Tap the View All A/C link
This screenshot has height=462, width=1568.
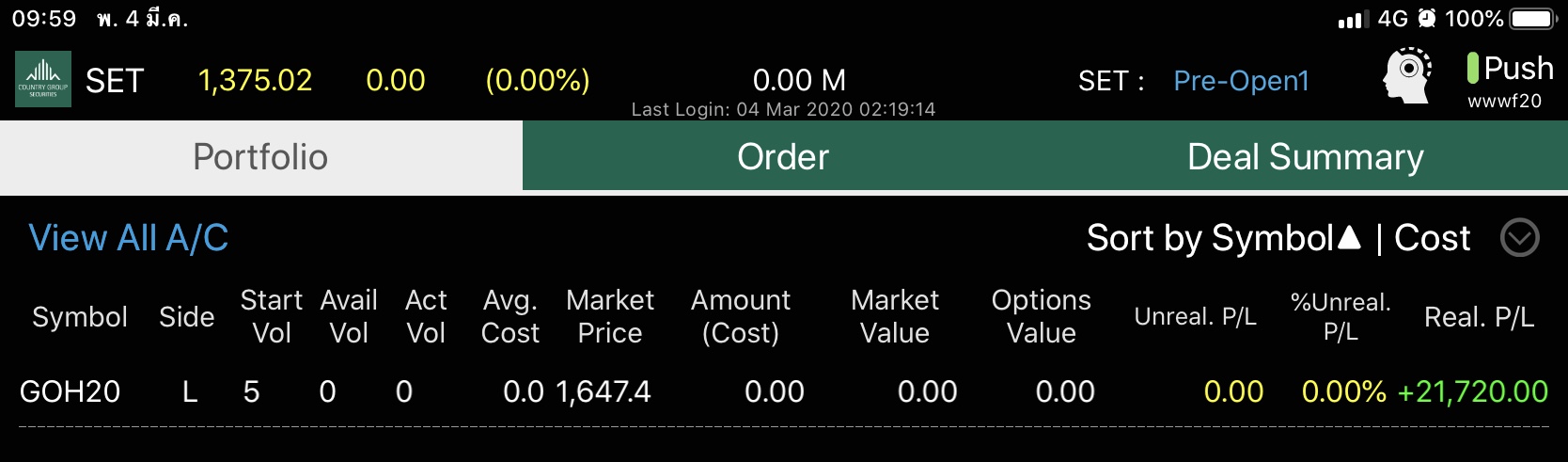pos(129,238)
